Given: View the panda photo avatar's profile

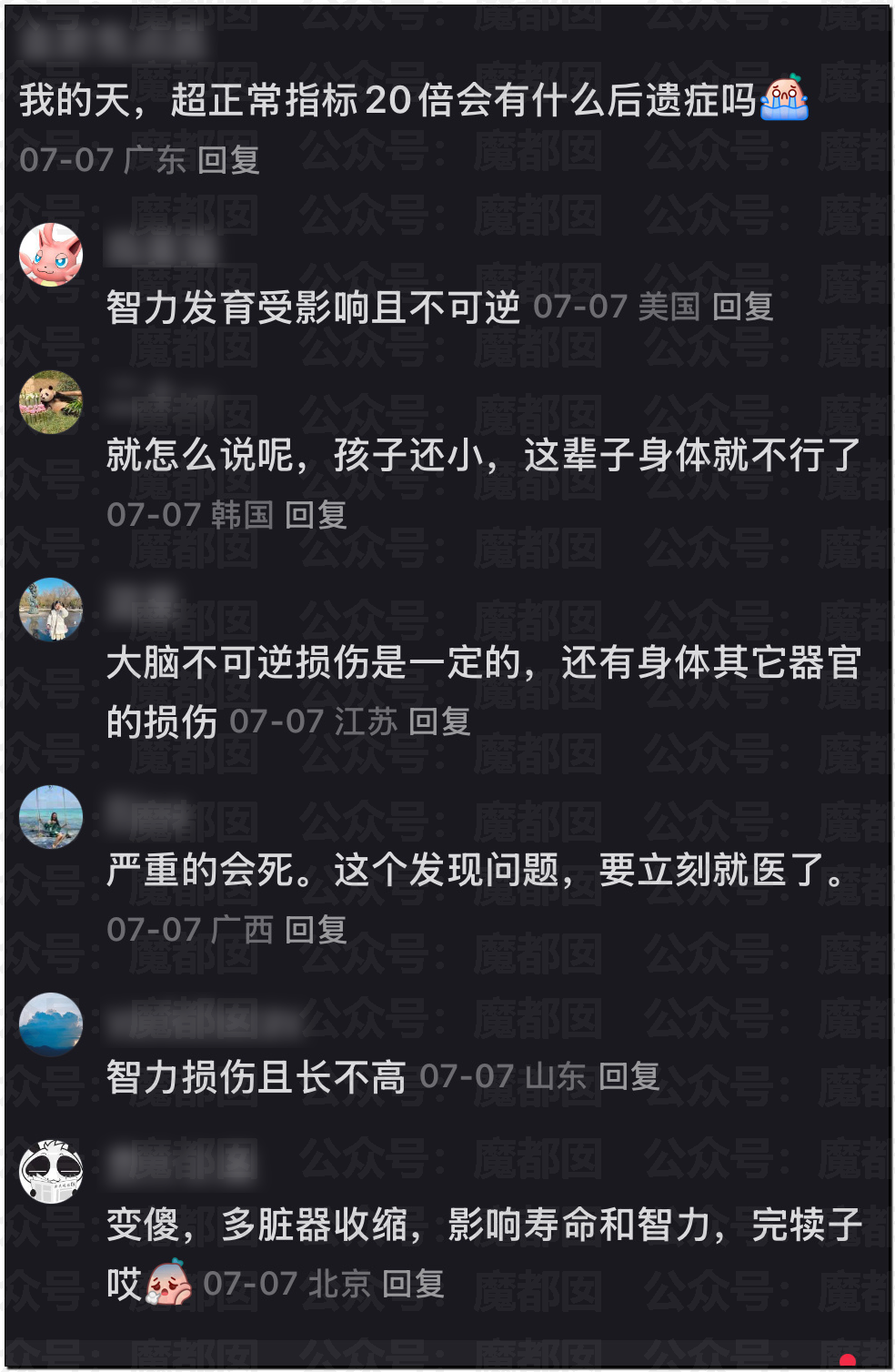Looking at the screenshot, I should pyautogui.click(x=51, y=402).
